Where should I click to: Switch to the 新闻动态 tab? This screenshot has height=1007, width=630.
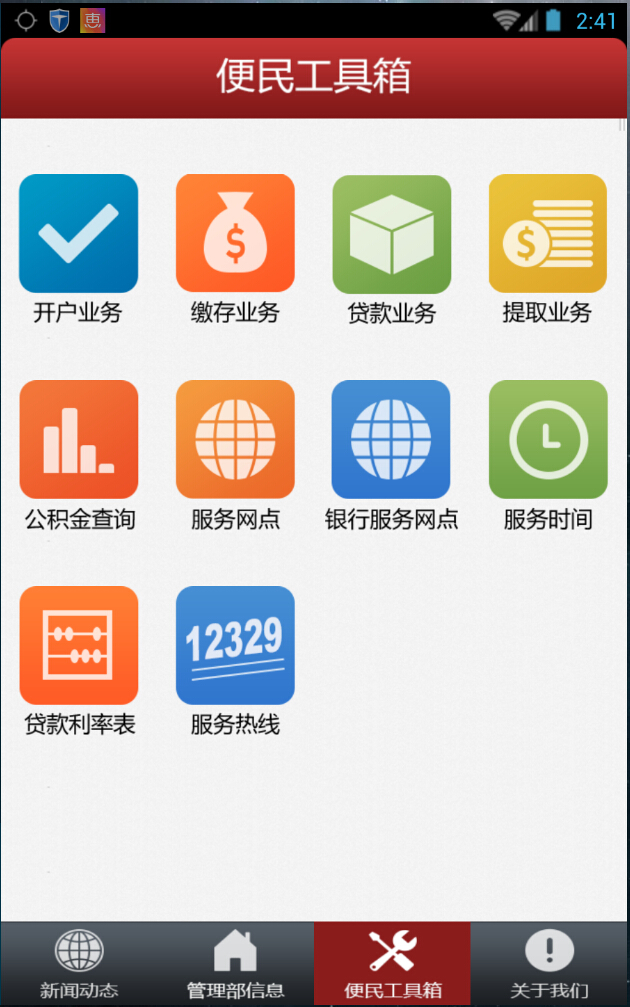(78, 964)
